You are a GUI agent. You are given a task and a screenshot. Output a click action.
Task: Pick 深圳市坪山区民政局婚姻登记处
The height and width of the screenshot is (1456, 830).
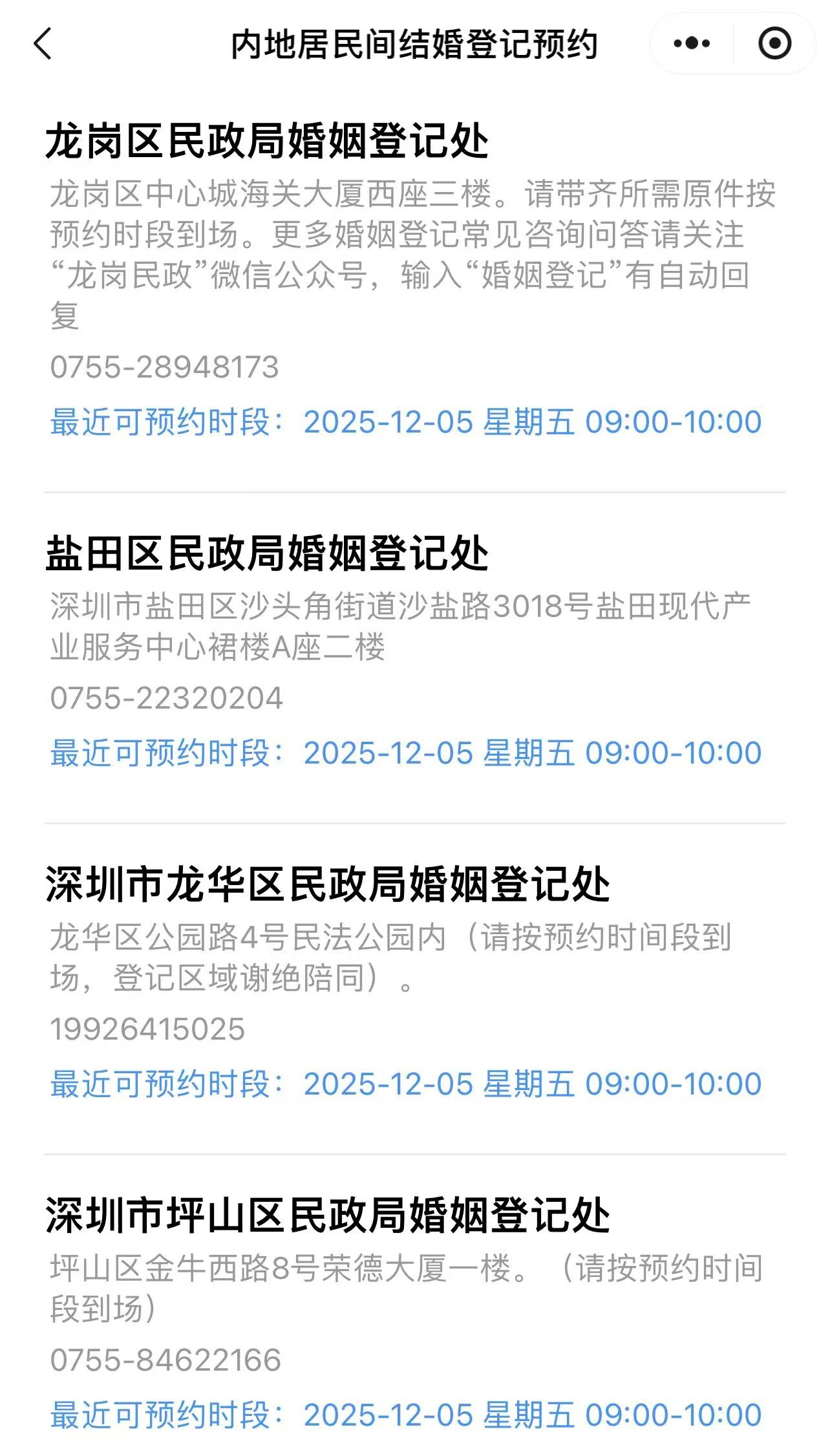coord(327,1215)
